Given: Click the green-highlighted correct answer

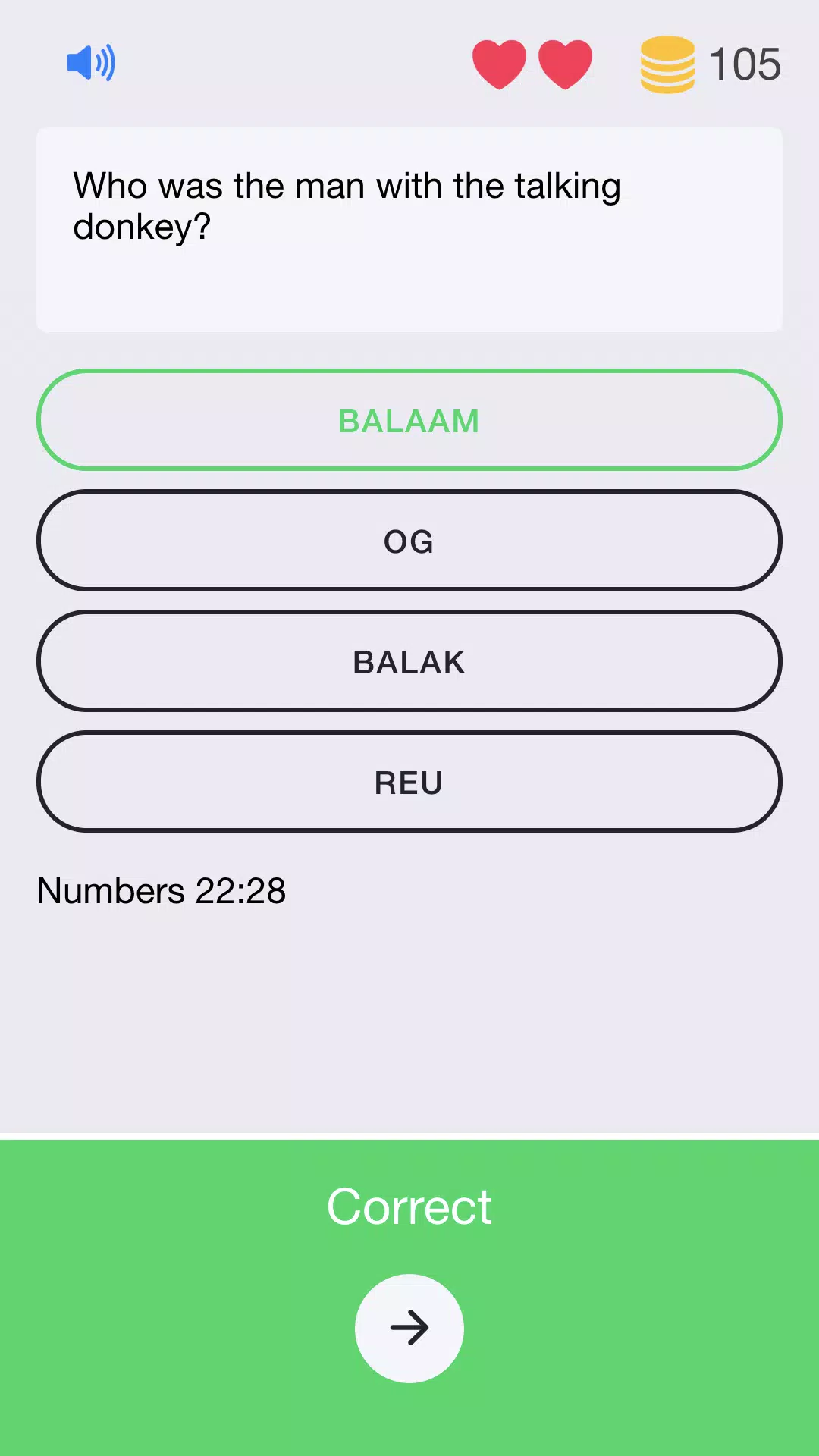Looking at the screenshot, I should [x=409, y=419].
